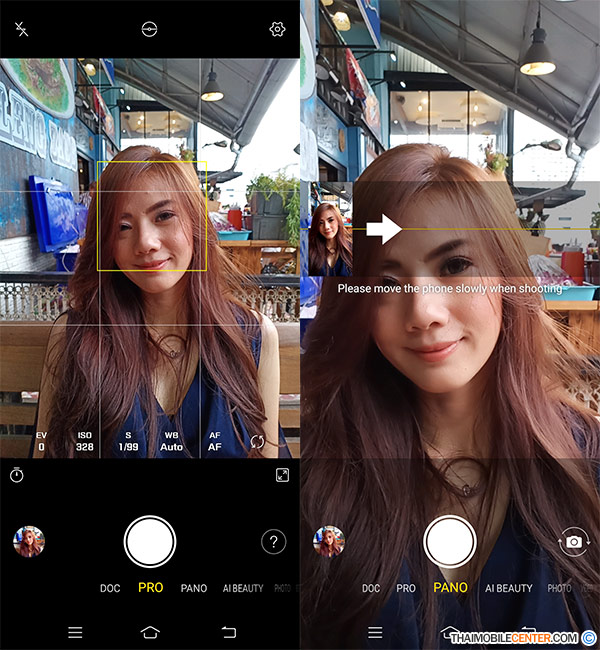Flip camera on the PANO screen

(573, 542)
